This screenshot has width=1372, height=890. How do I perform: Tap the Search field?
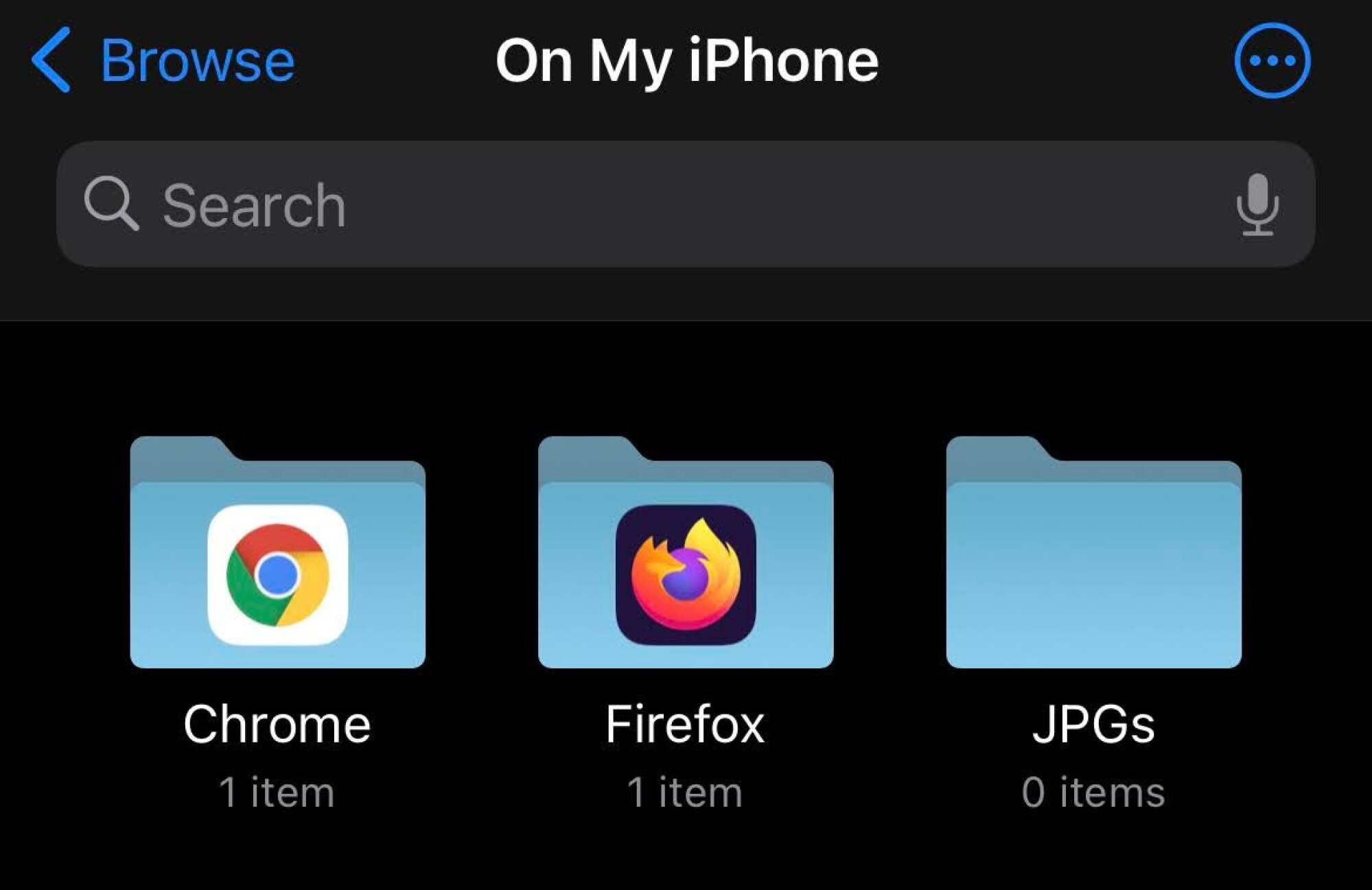click(618, 204)
